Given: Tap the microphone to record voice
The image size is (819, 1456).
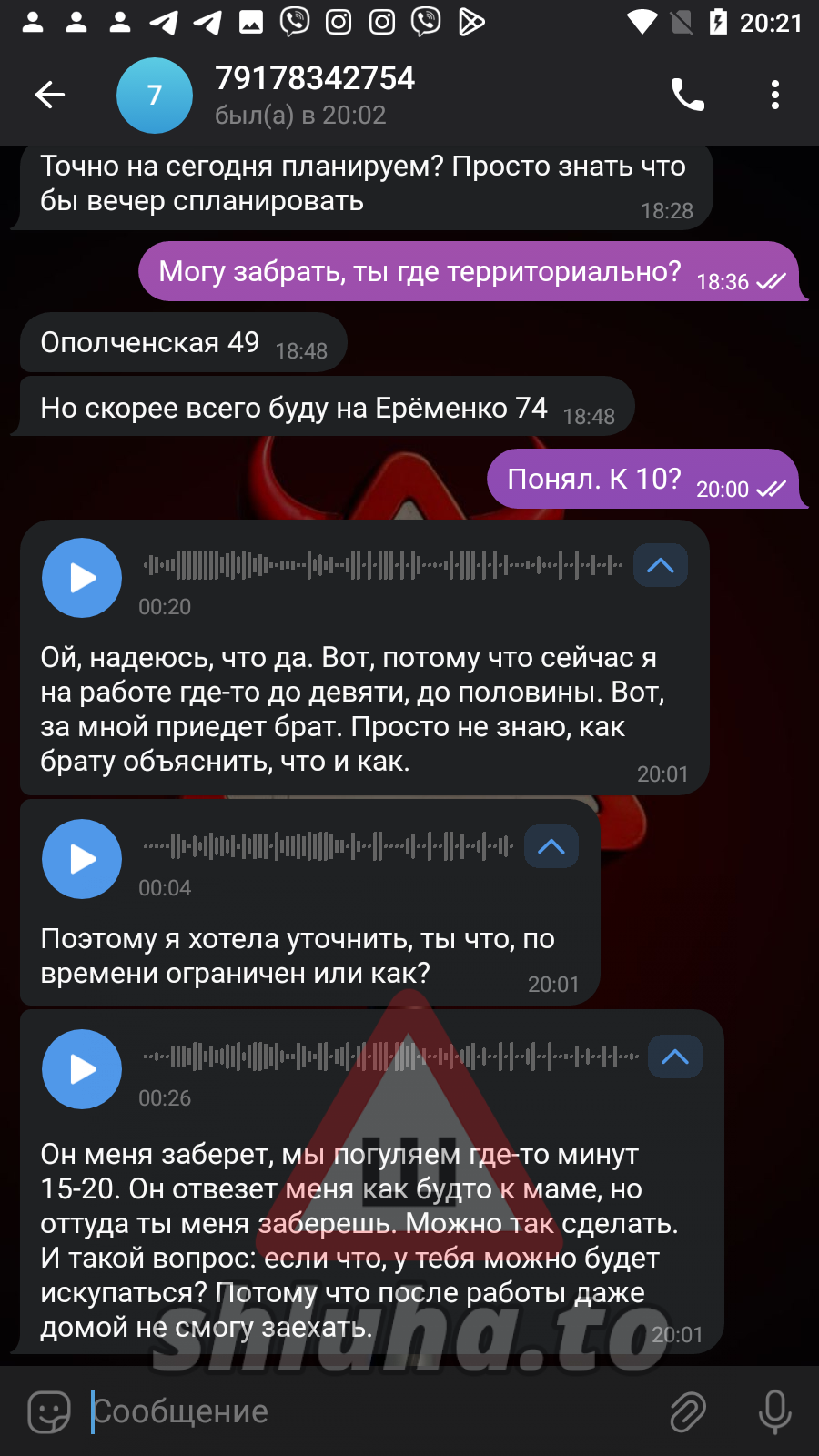Looking at the screenshot, I should click(x=774, y=1411).
